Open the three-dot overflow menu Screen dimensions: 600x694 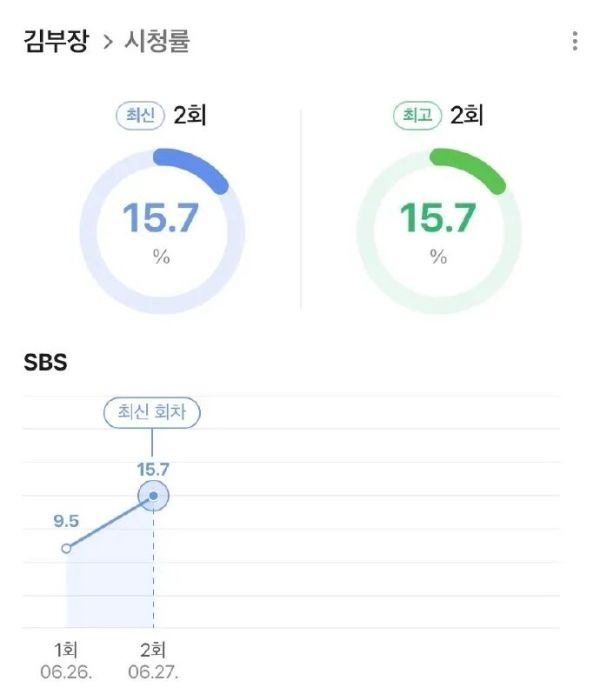575,41
